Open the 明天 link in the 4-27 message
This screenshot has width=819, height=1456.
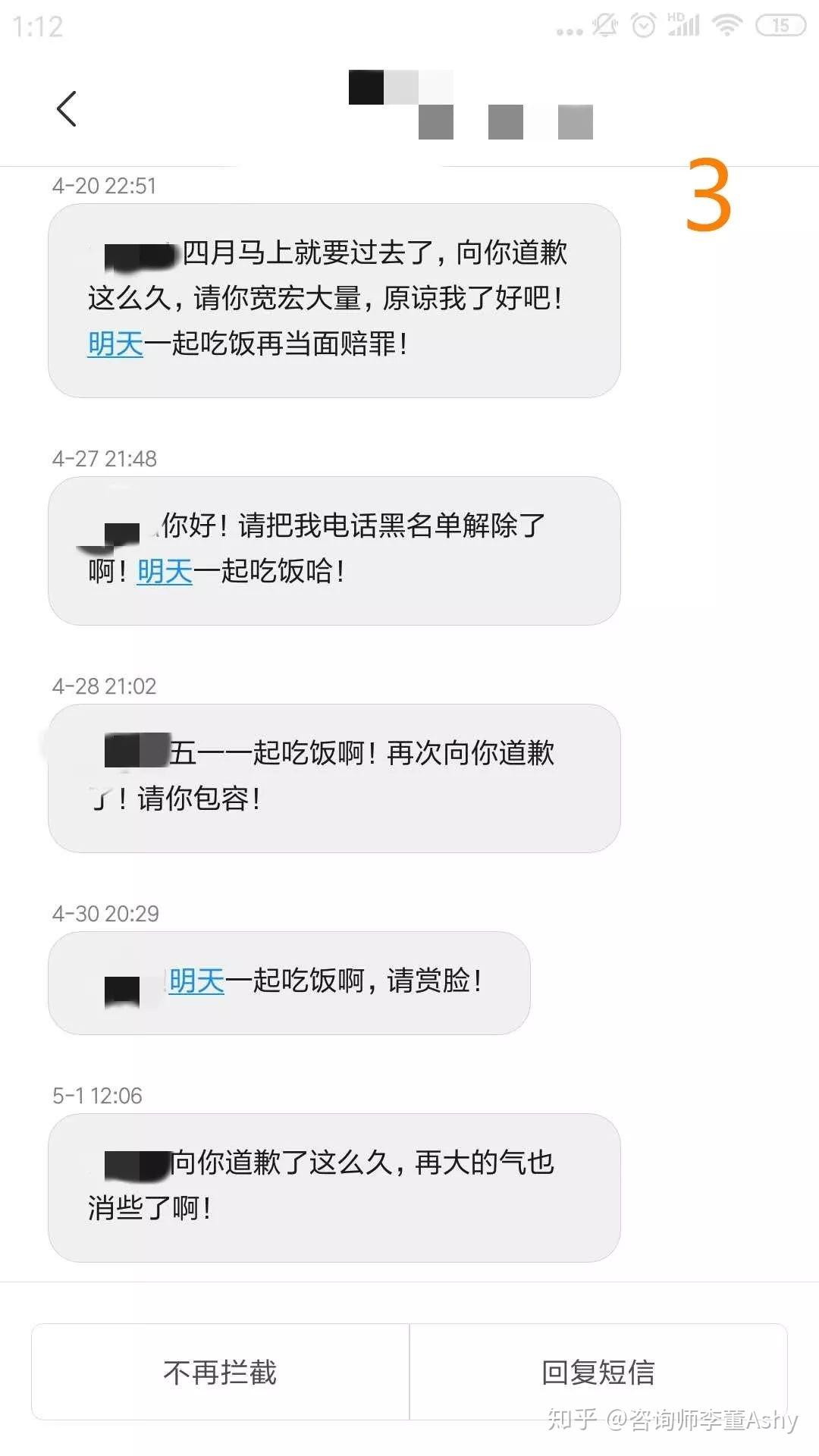pos(165,571)
